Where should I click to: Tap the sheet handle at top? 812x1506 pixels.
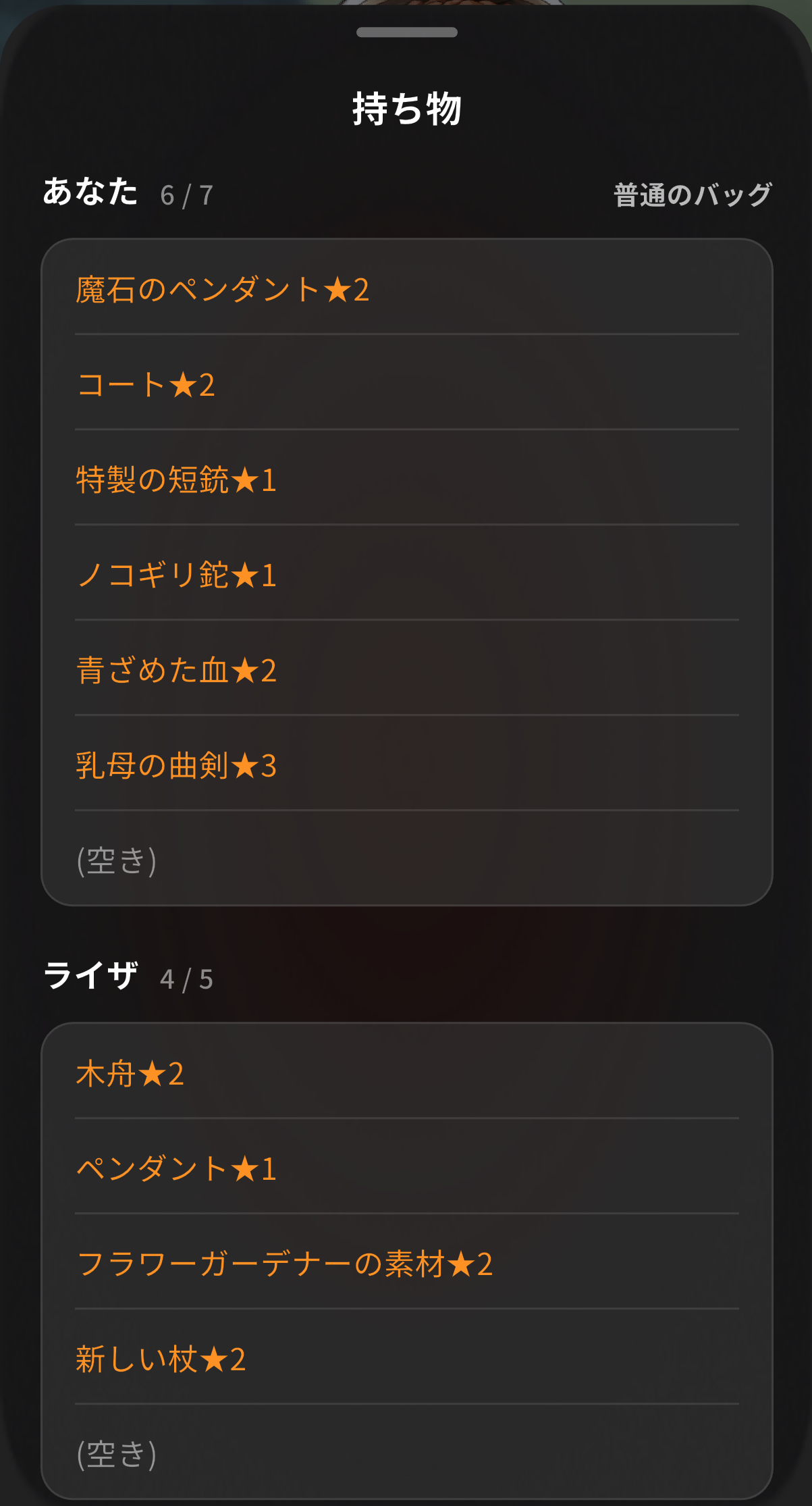pyautogui.click(x=407, y=32)
